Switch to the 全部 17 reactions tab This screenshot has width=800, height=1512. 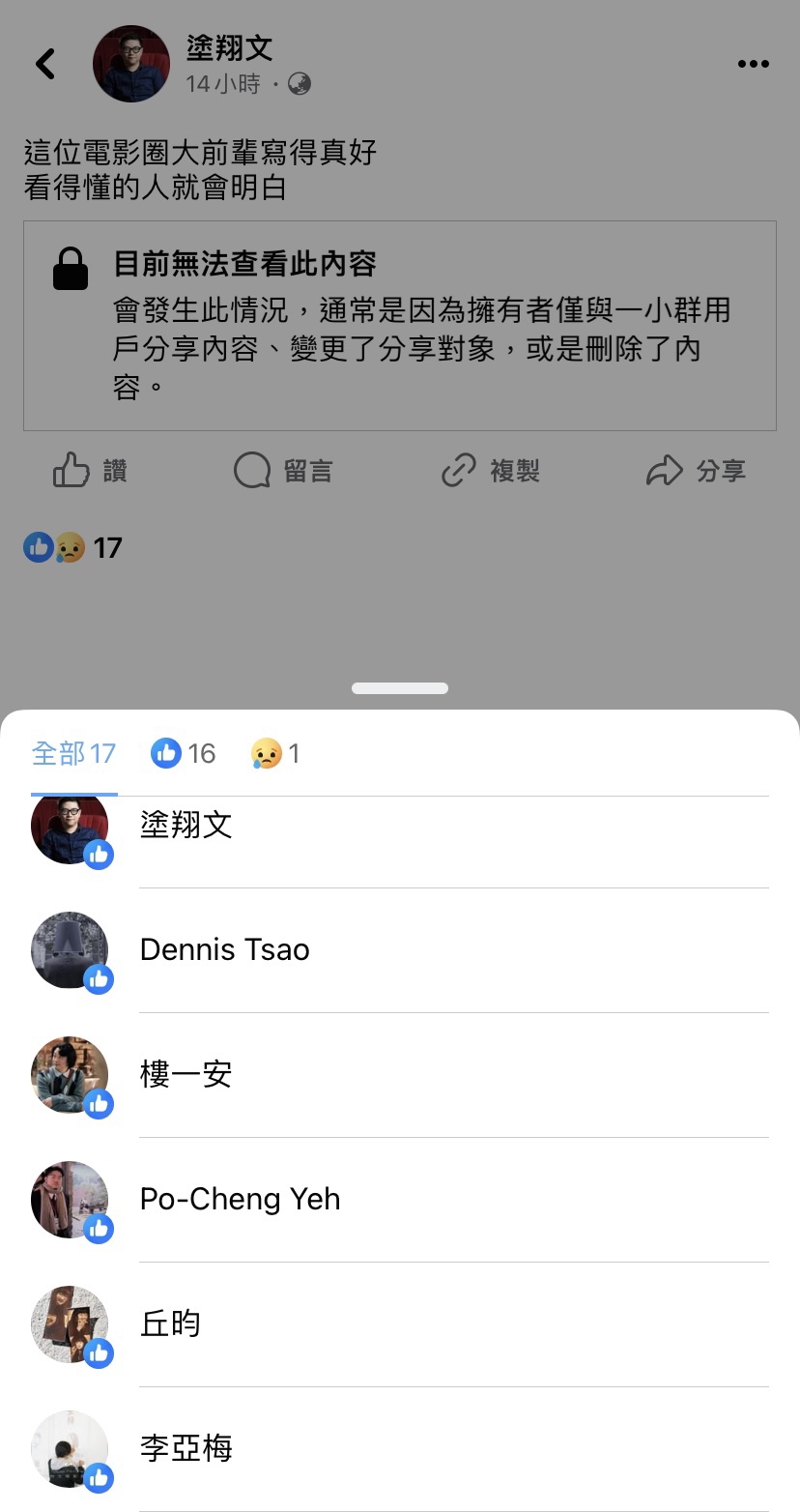[x=73, y=754]
